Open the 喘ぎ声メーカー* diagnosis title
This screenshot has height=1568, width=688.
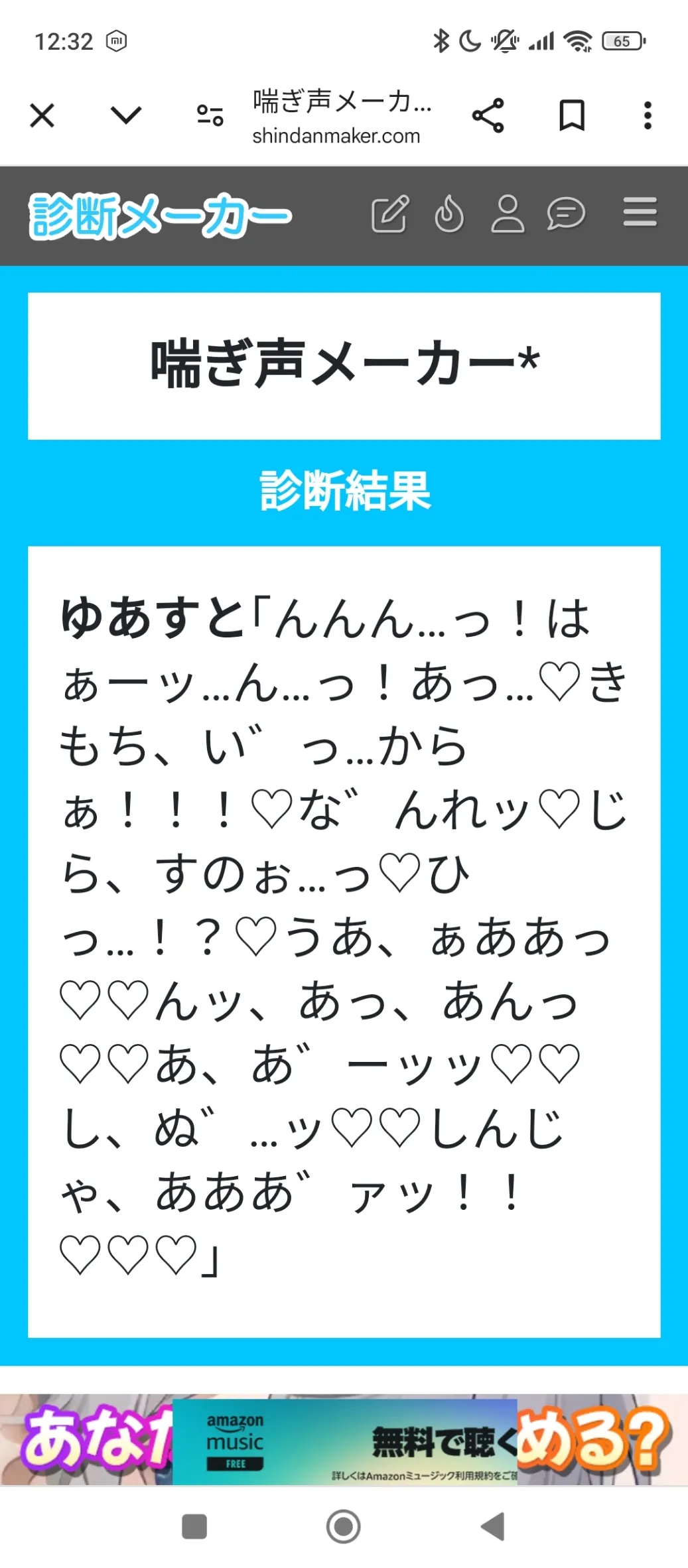[344, 364]
